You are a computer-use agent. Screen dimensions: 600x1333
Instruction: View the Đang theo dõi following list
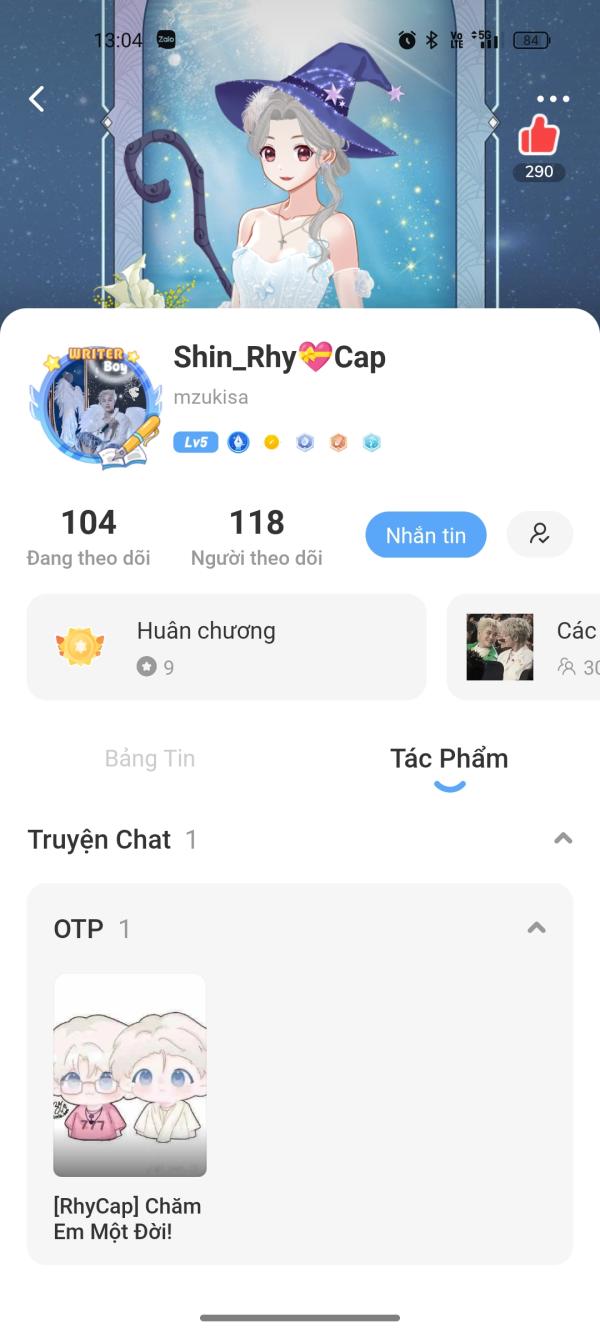point(89,537)
